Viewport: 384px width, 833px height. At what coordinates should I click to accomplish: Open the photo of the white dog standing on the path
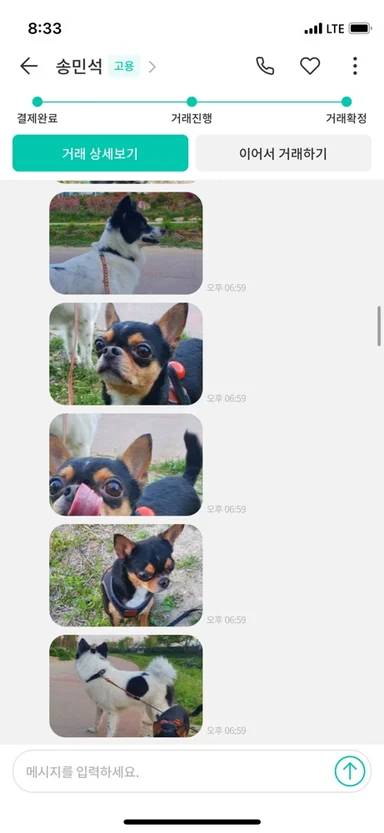tap(126, 686)
